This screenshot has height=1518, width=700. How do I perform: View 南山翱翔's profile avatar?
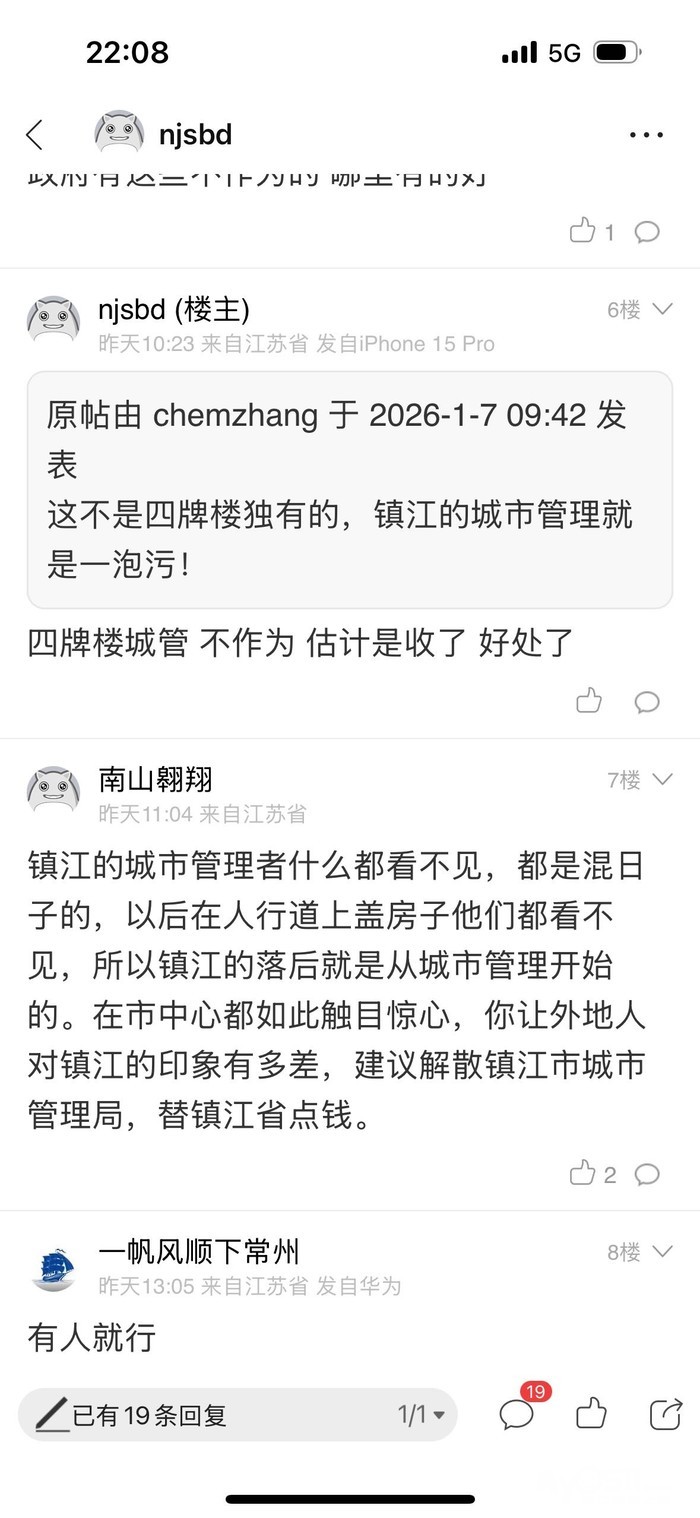point(53,790)
